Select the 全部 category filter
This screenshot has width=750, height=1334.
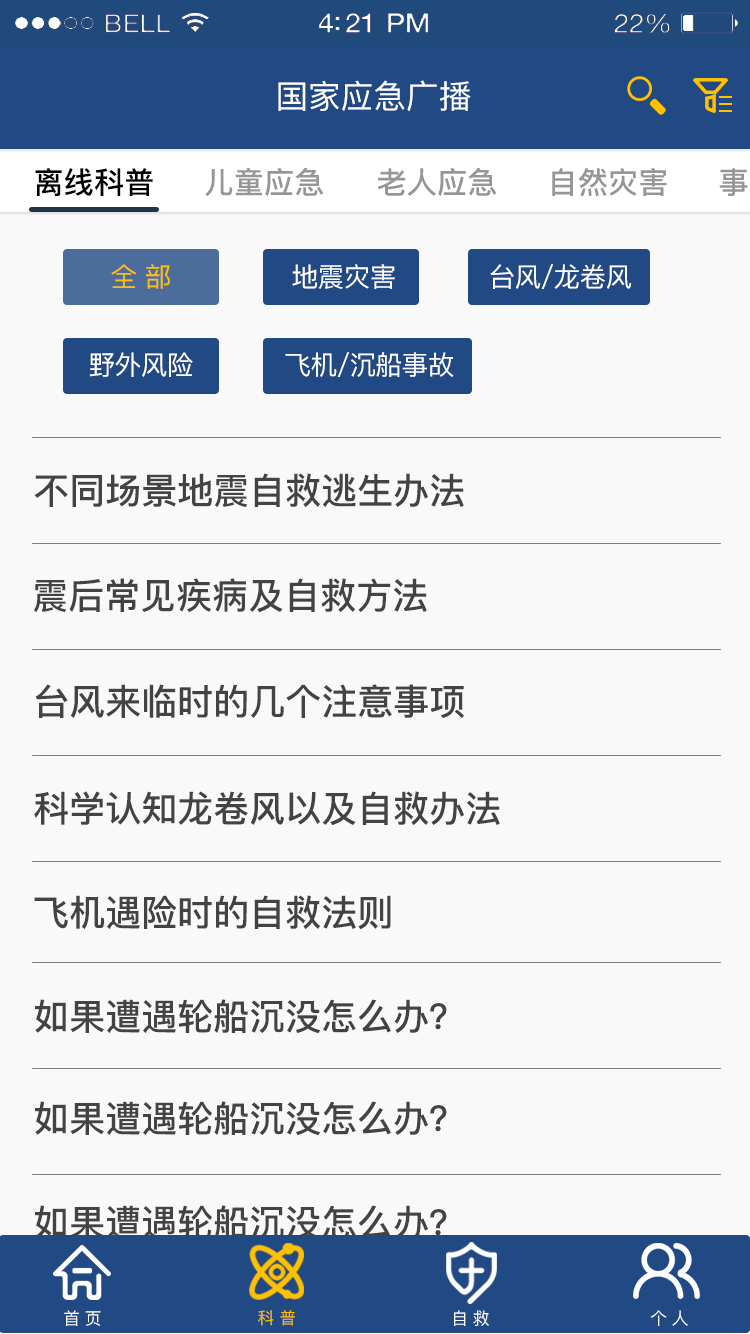(x=140, y=277)
